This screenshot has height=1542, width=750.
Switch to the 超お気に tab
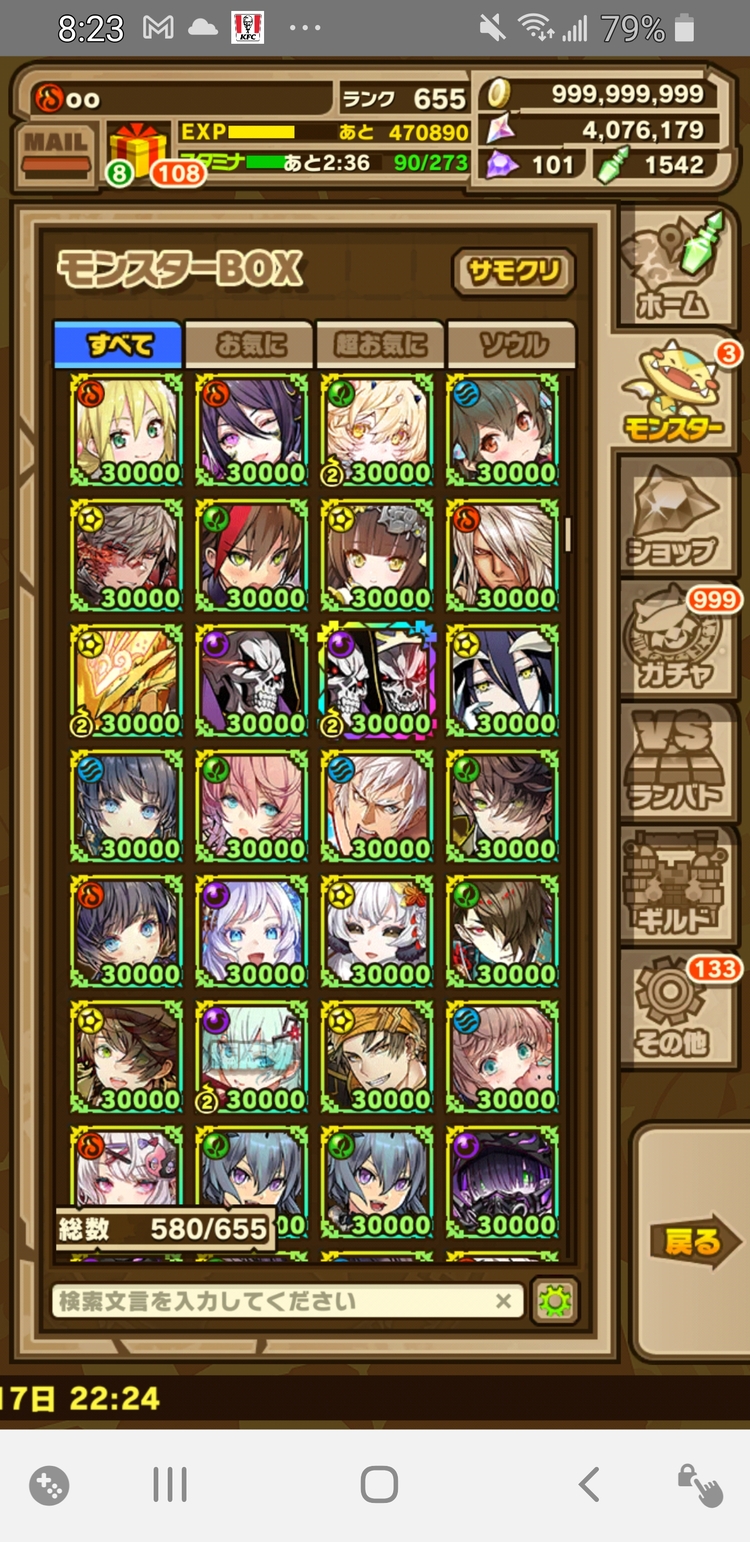tap(380, 345)
